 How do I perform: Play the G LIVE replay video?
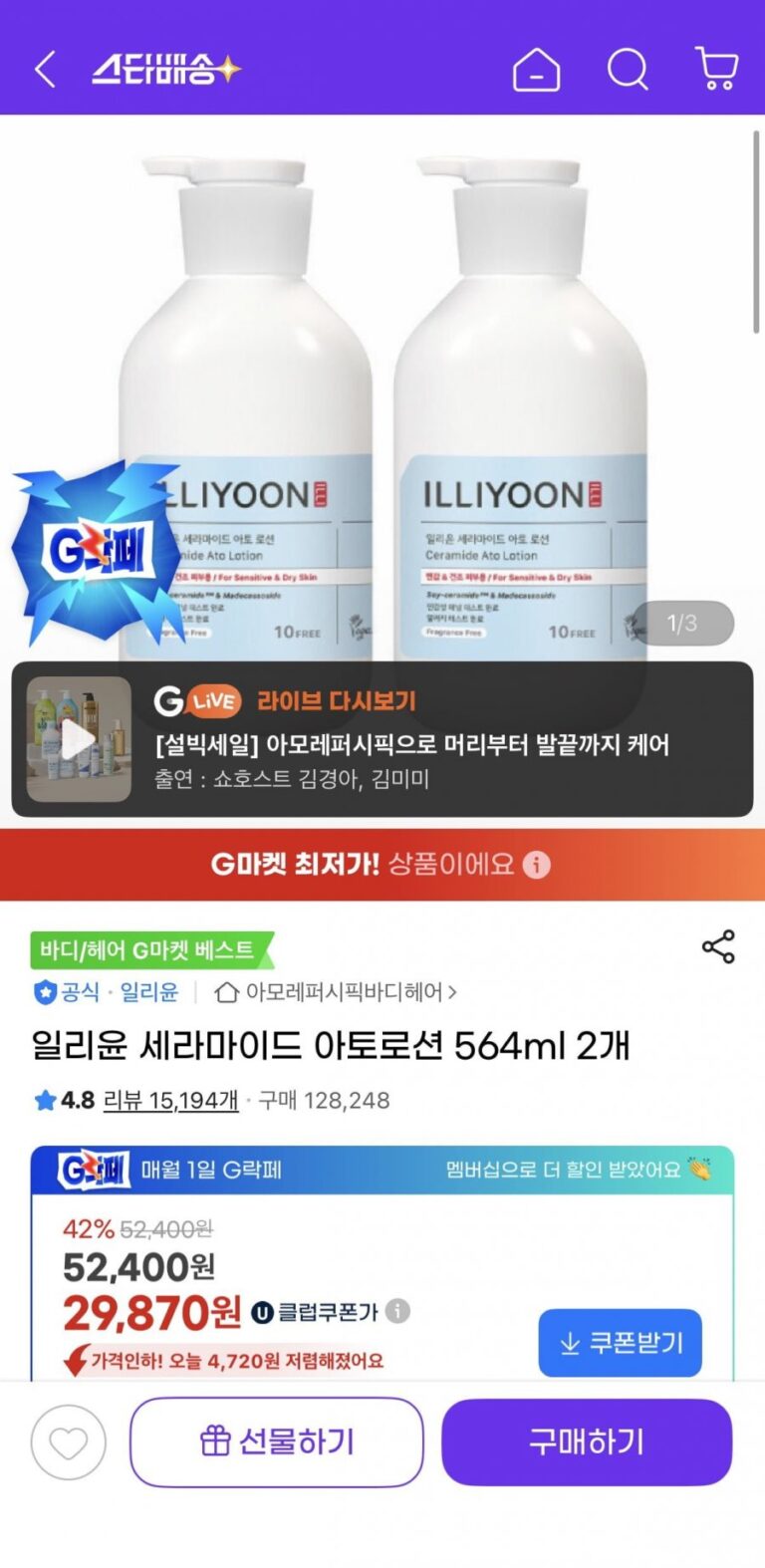pos(79,739)
